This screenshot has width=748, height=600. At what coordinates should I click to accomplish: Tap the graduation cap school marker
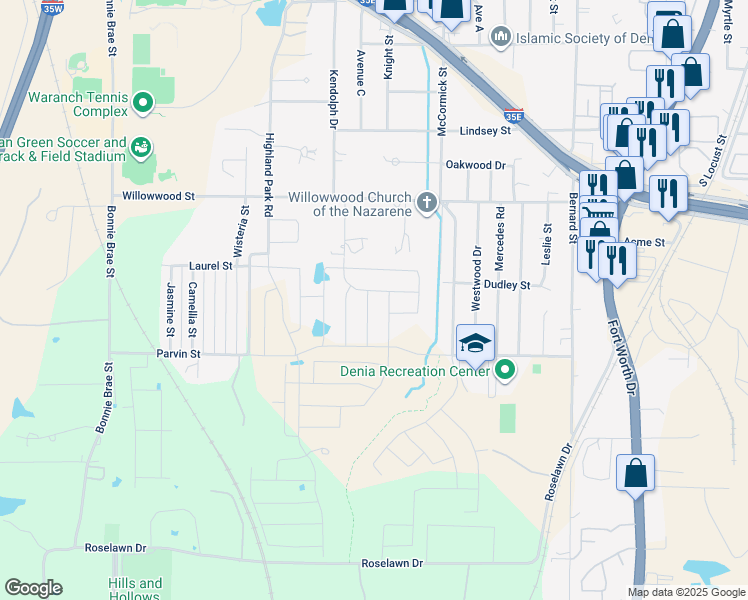[x=475, y=344]
